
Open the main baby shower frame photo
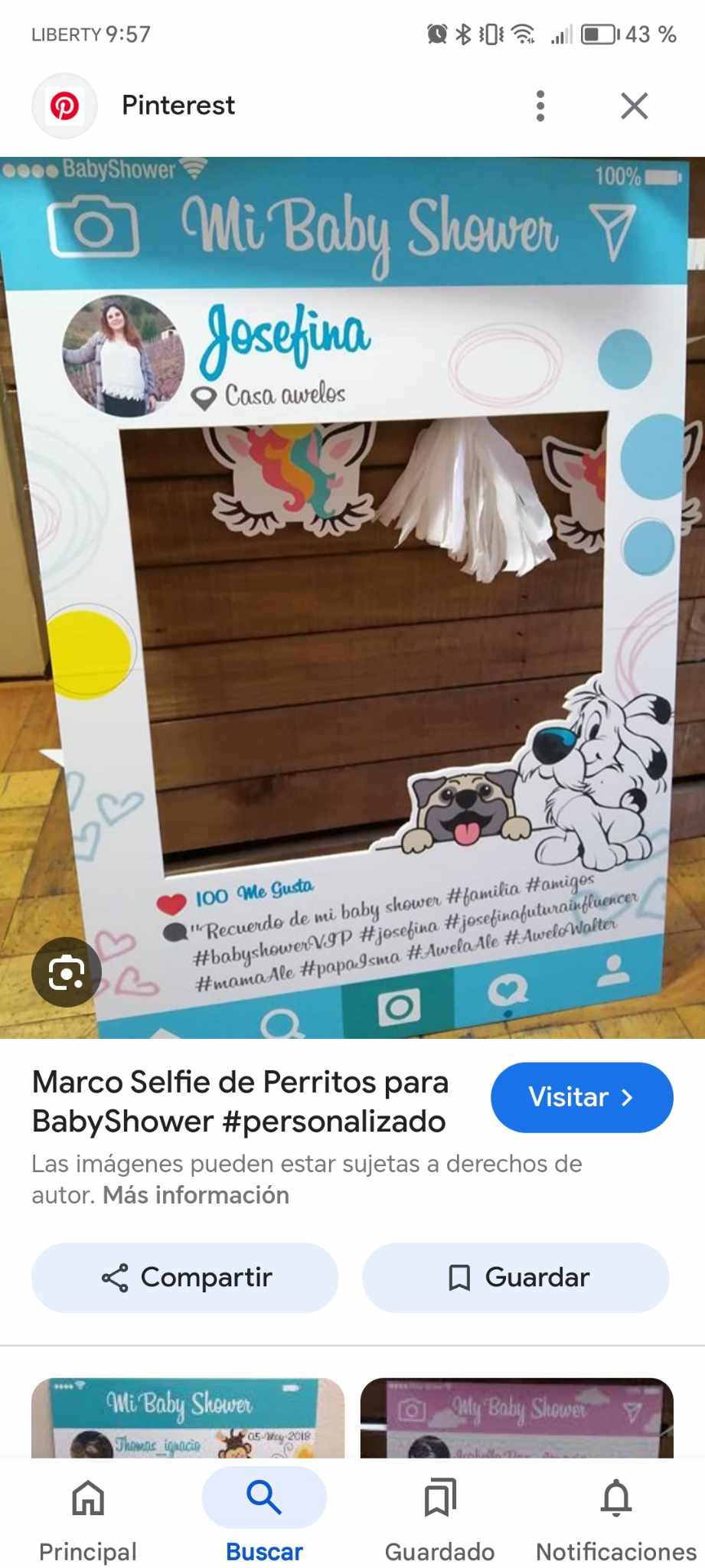click(x=352, y=597)
